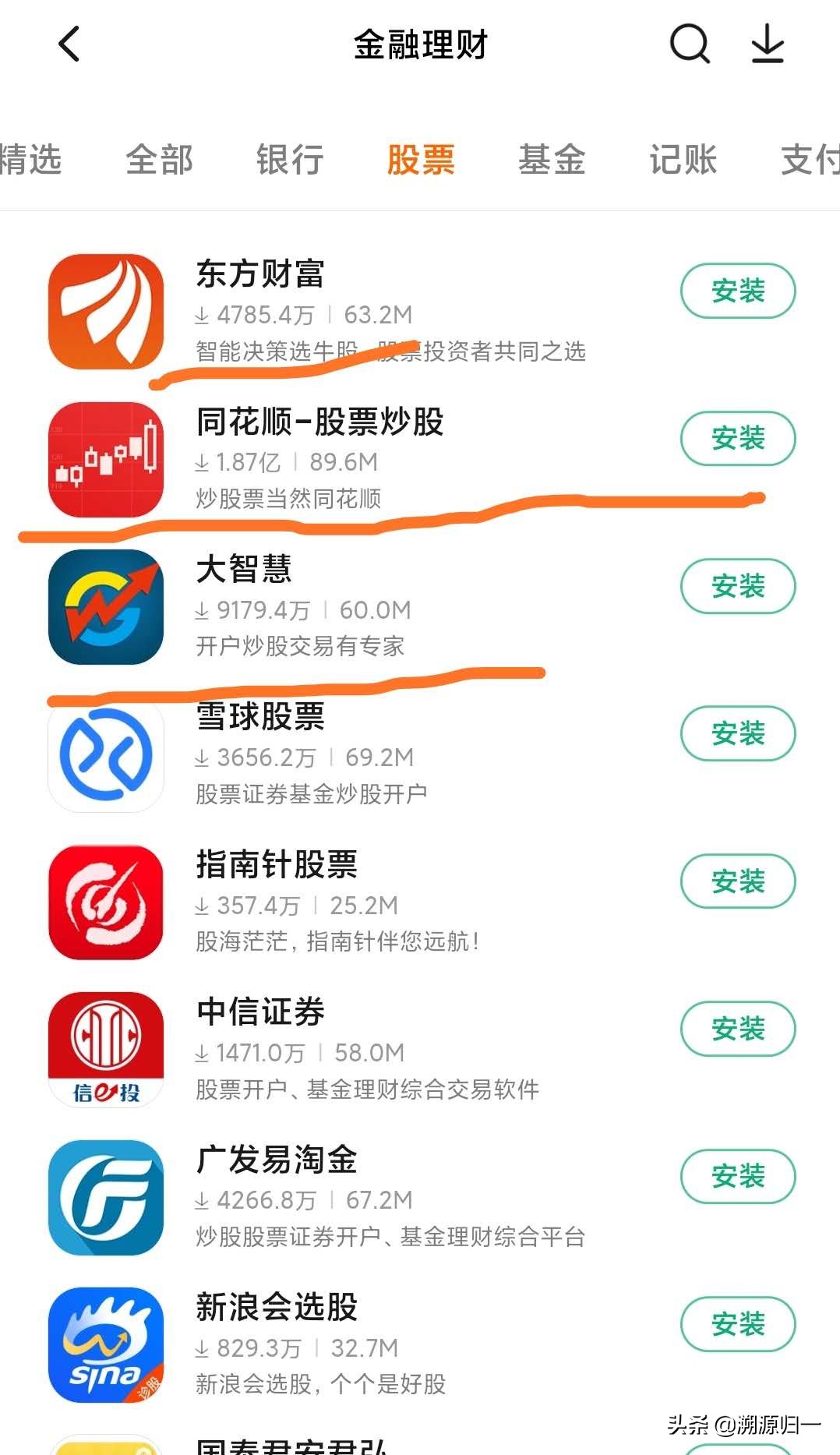Tap 安装 for 中信证券
This screenshot has width=840, height=1455.
[737, 1029]
